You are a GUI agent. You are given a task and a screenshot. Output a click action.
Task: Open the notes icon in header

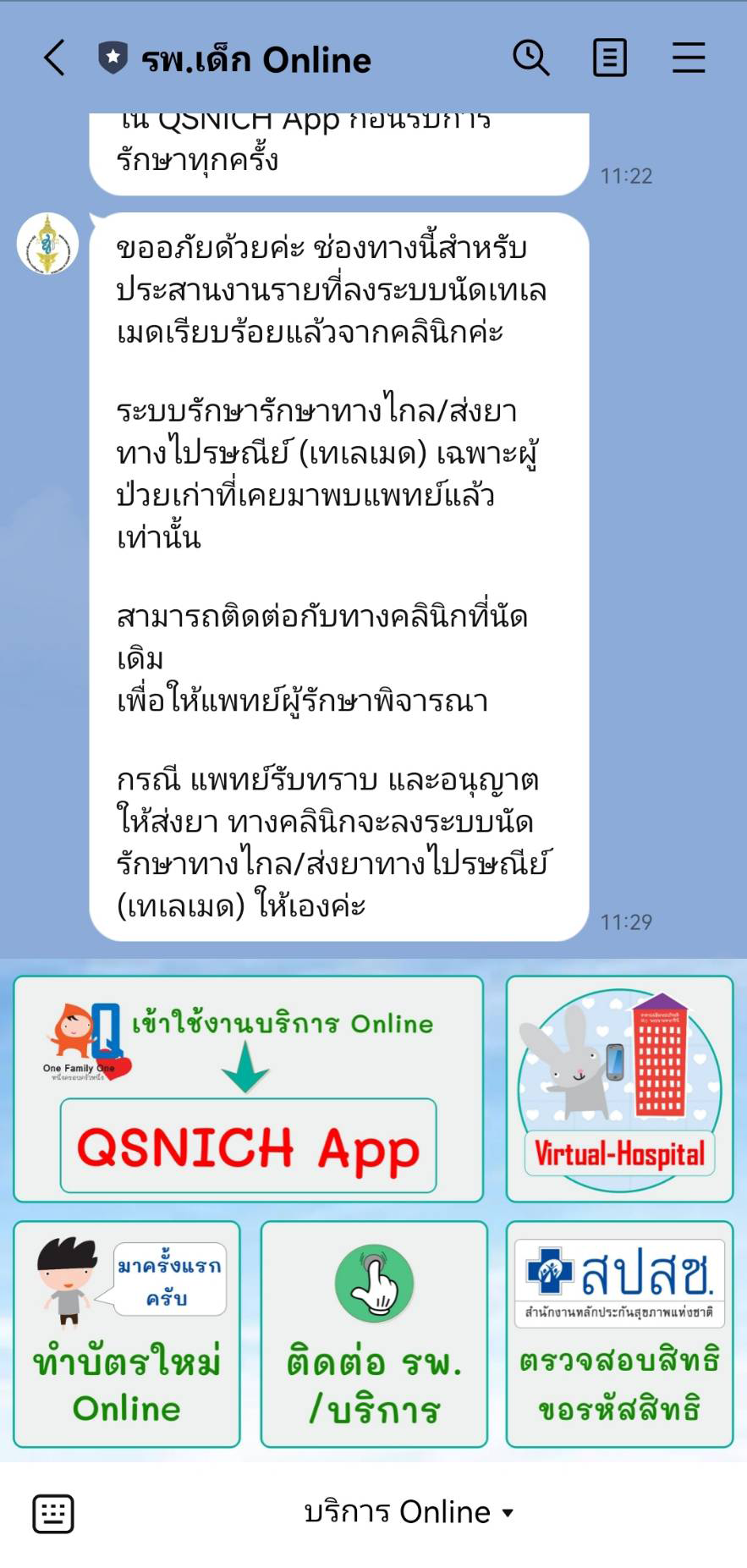click(609, 58)
